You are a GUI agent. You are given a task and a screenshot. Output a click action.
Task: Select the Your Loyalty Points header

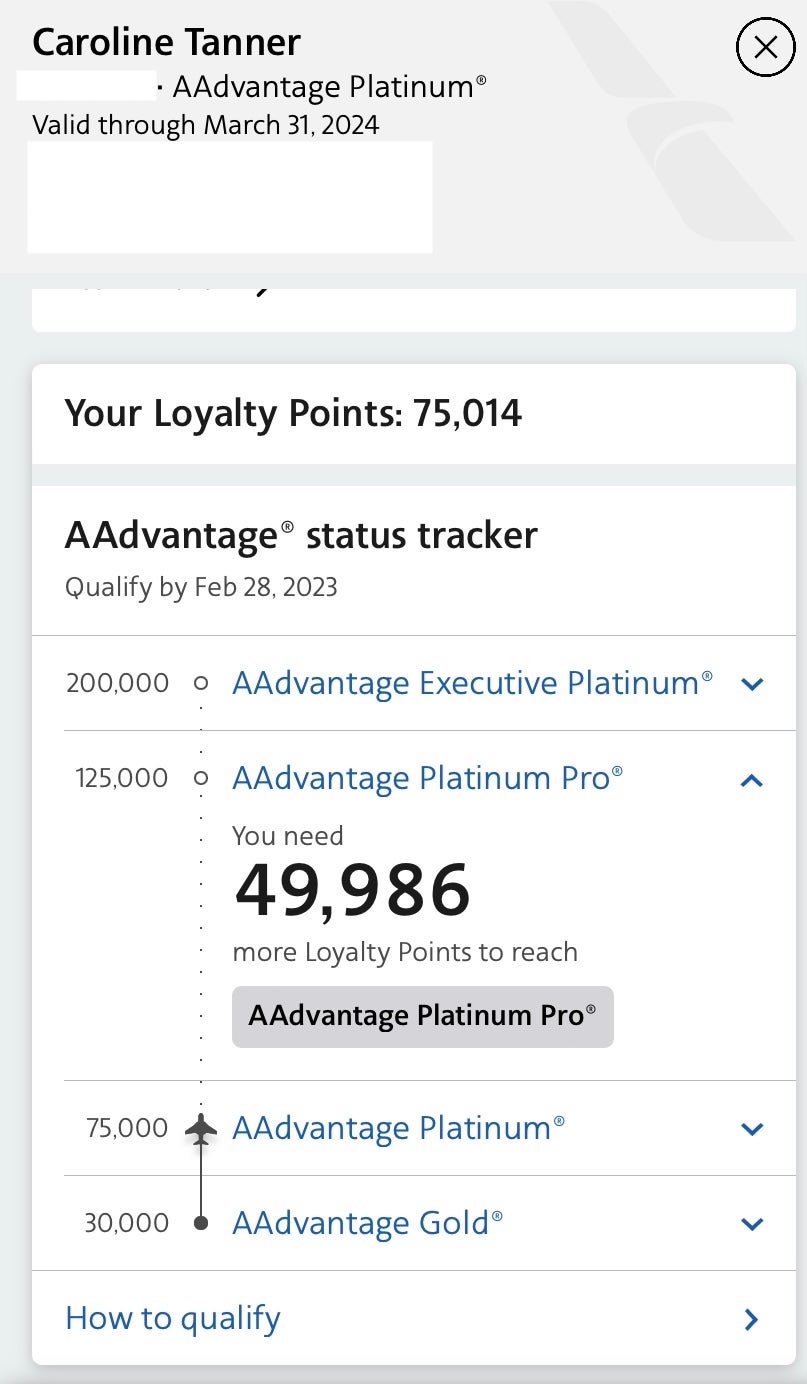293,413
